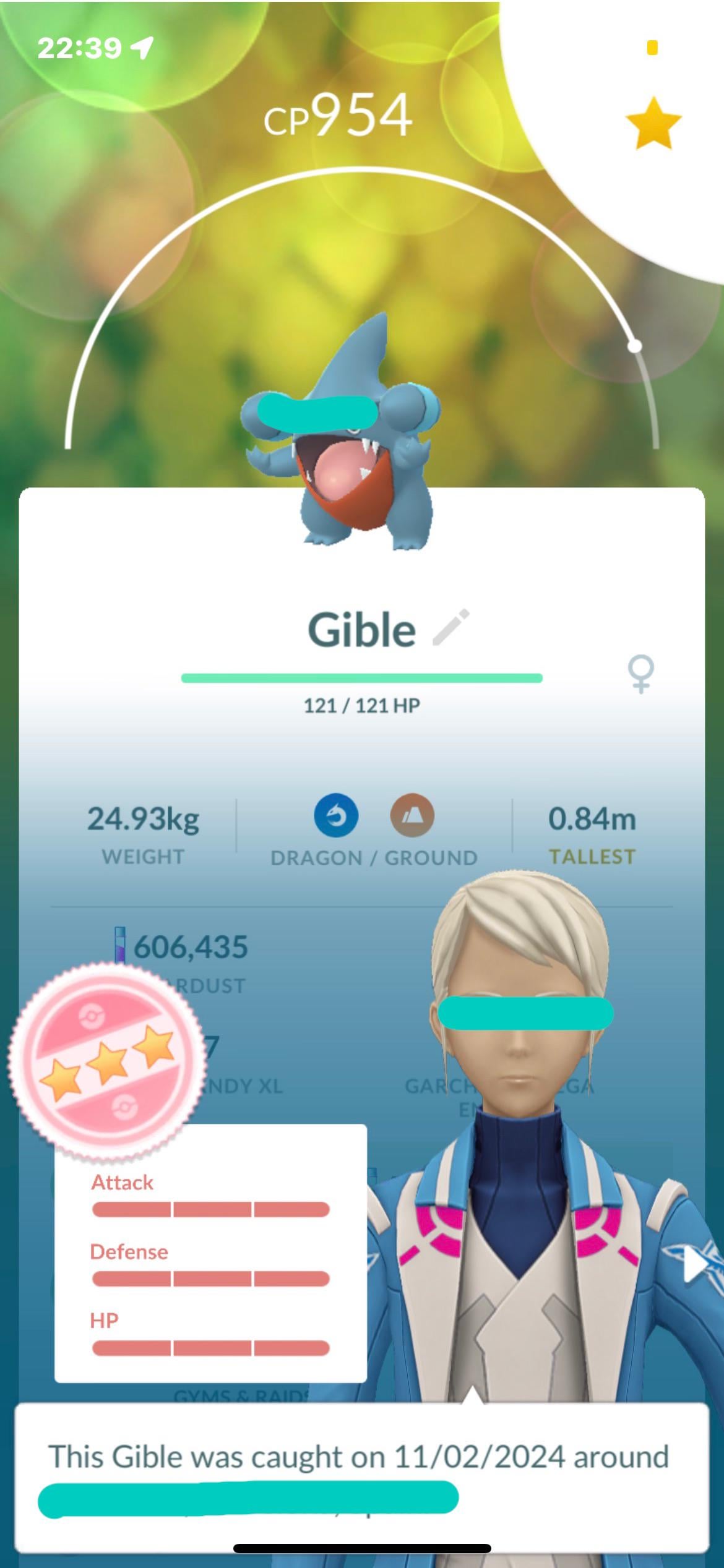Screen dimensions: 724x1568
Task: Edit Gible's nickname with the pencil icon
Action: (451, 627)
